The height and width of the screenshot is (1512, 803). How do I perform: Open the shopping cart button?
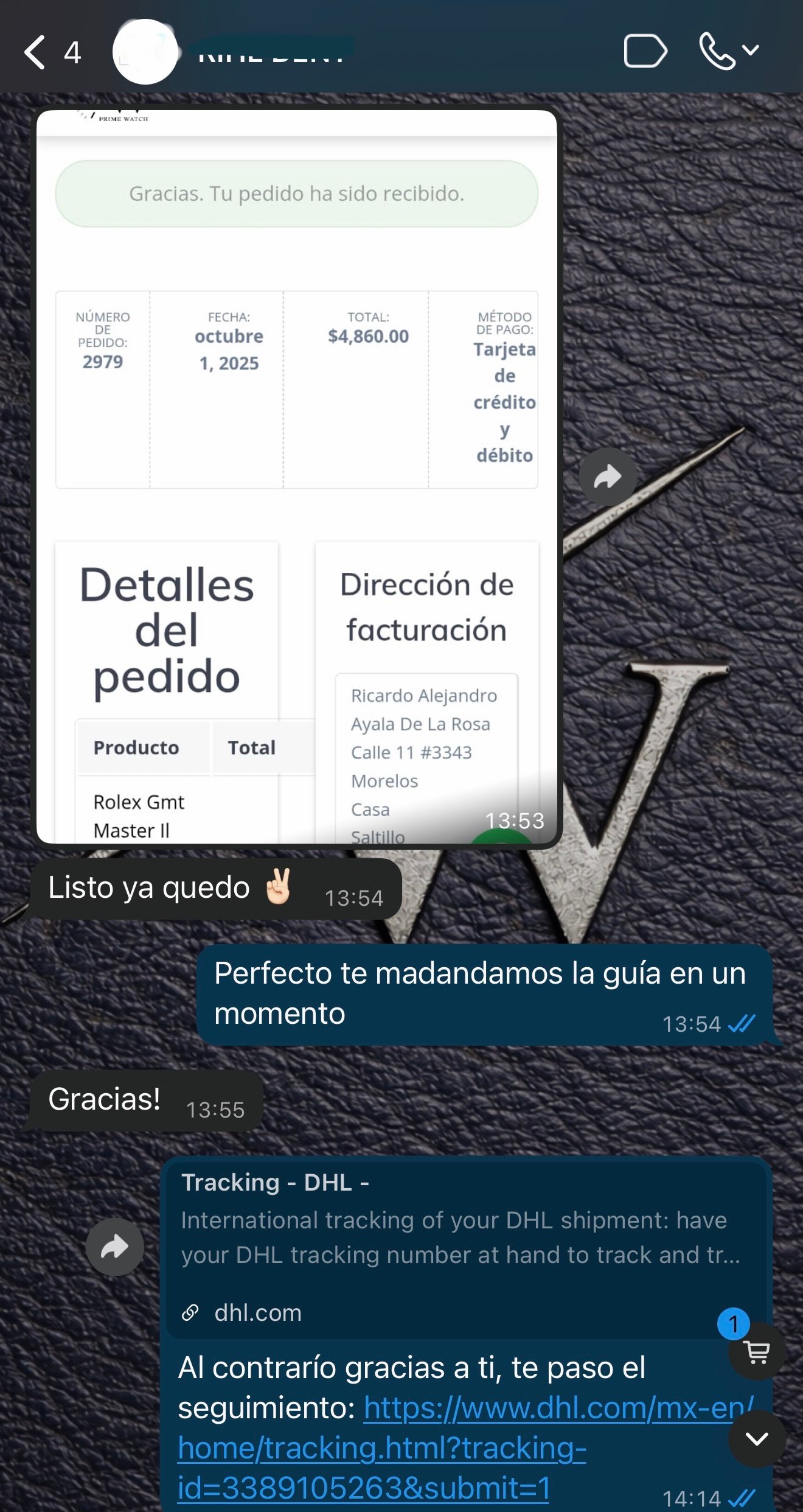click(x=756, y=1353)
